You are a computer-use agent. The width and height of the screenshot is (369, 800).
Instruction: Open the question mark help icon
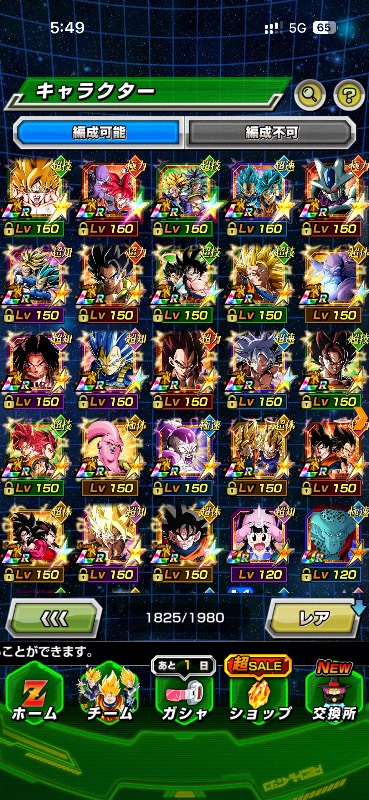click(x=349, y=94)
